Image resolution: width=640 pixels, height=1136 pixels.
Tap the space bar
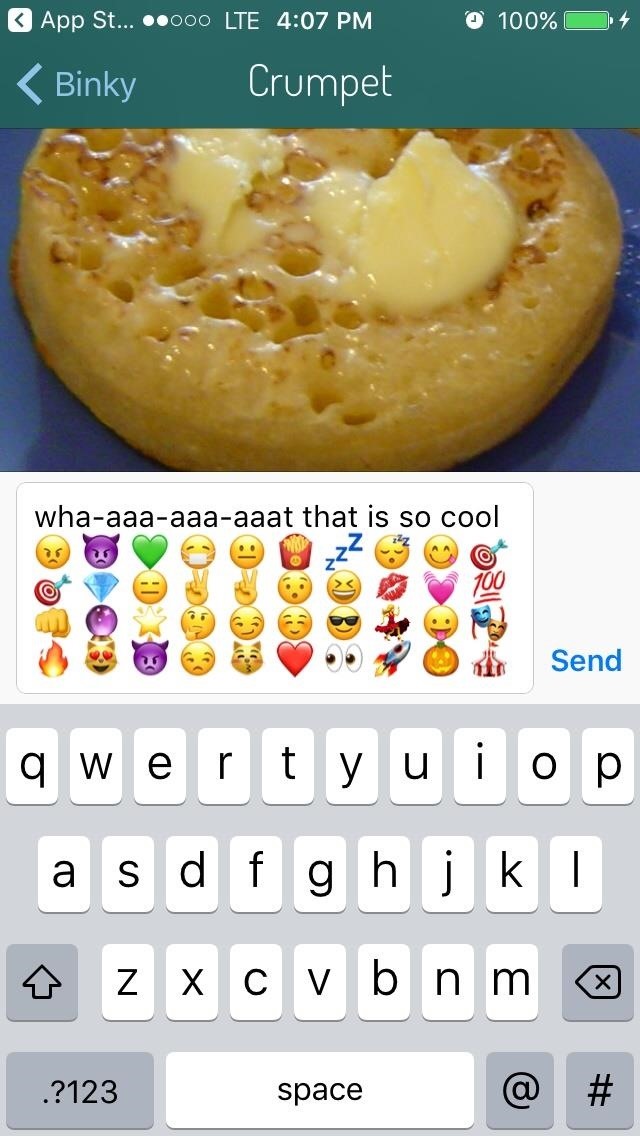(320, 1090)
